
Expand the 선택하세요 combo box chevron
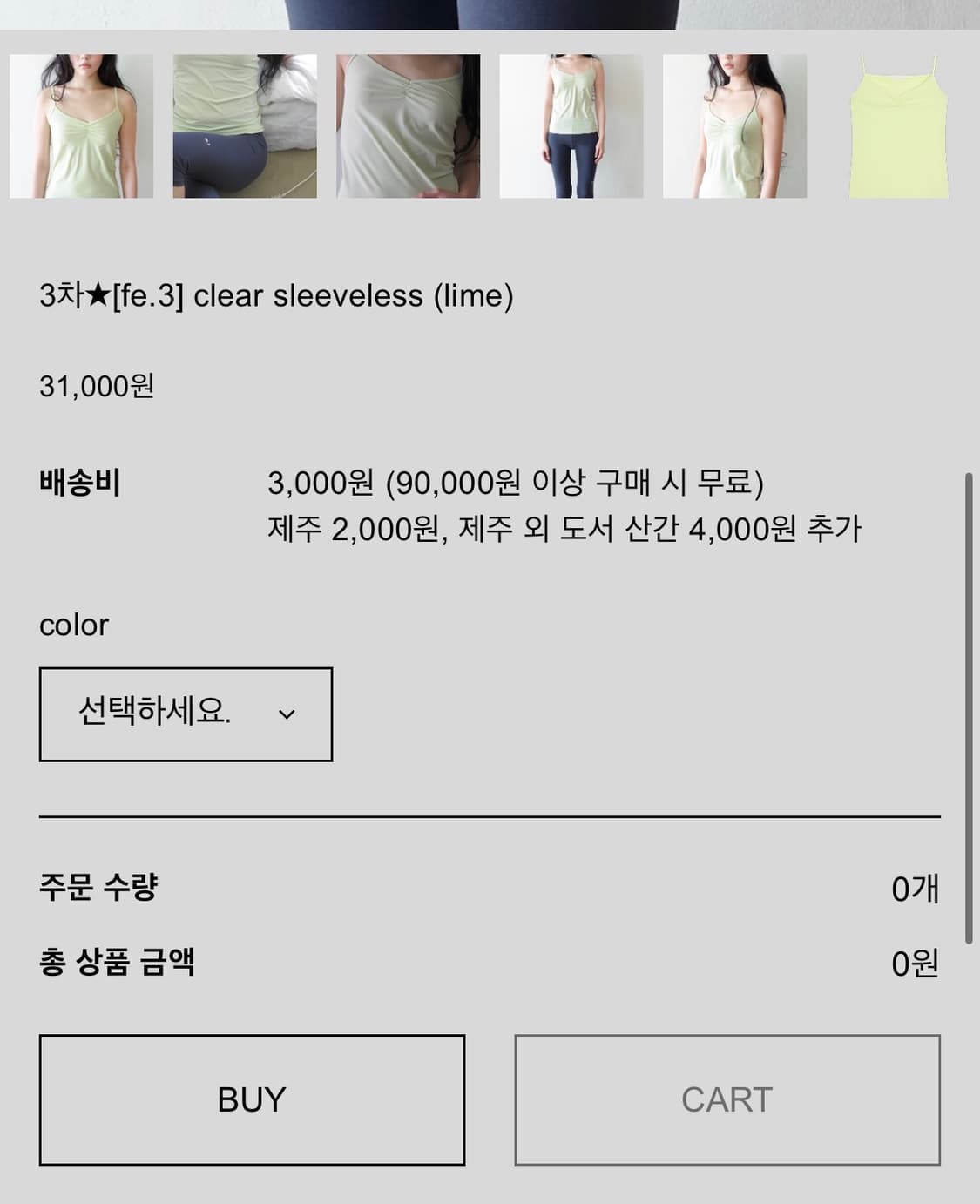click(x=287, y=714)
